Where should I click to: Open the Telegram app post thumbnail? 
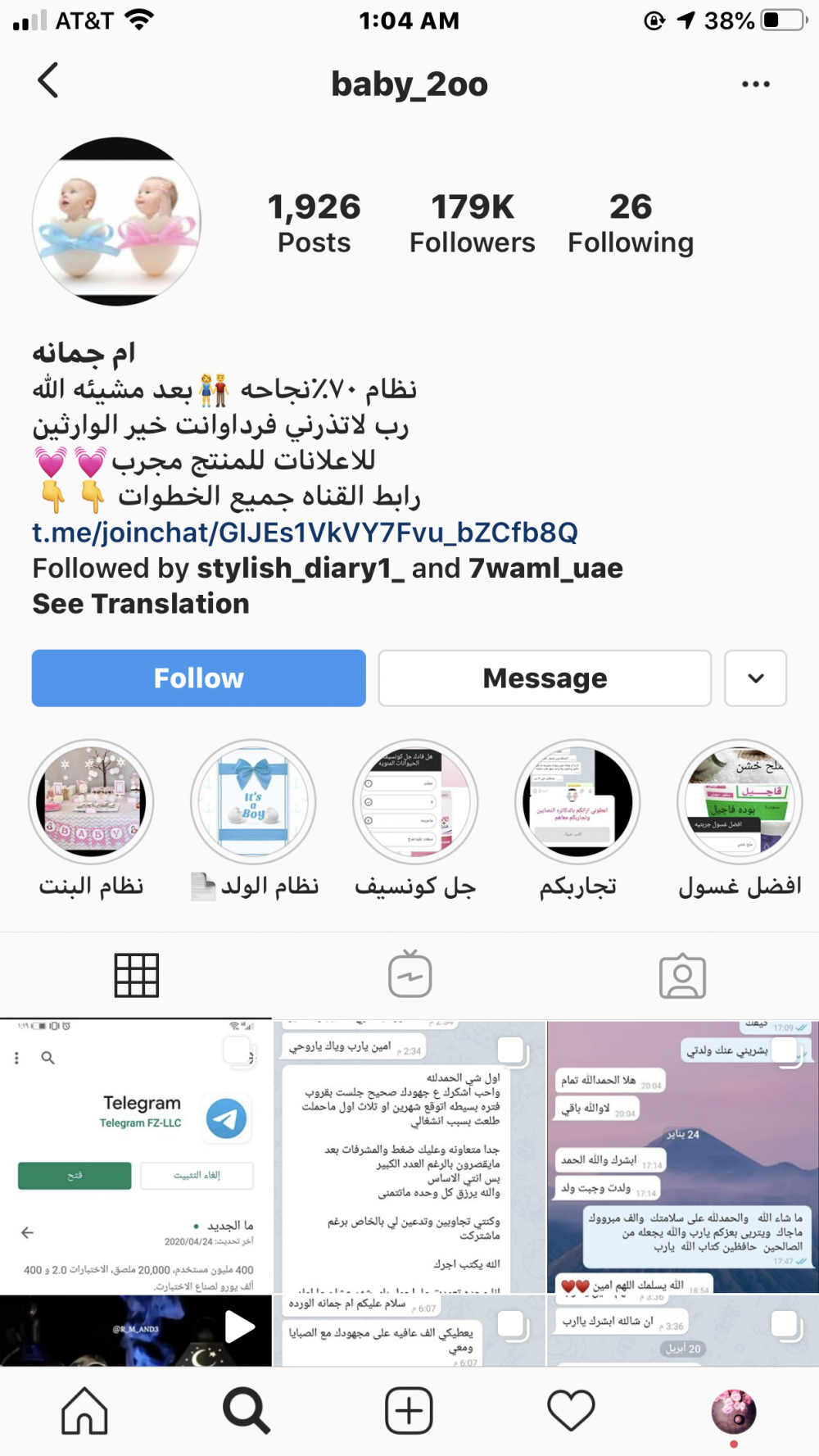point(135,1156)
